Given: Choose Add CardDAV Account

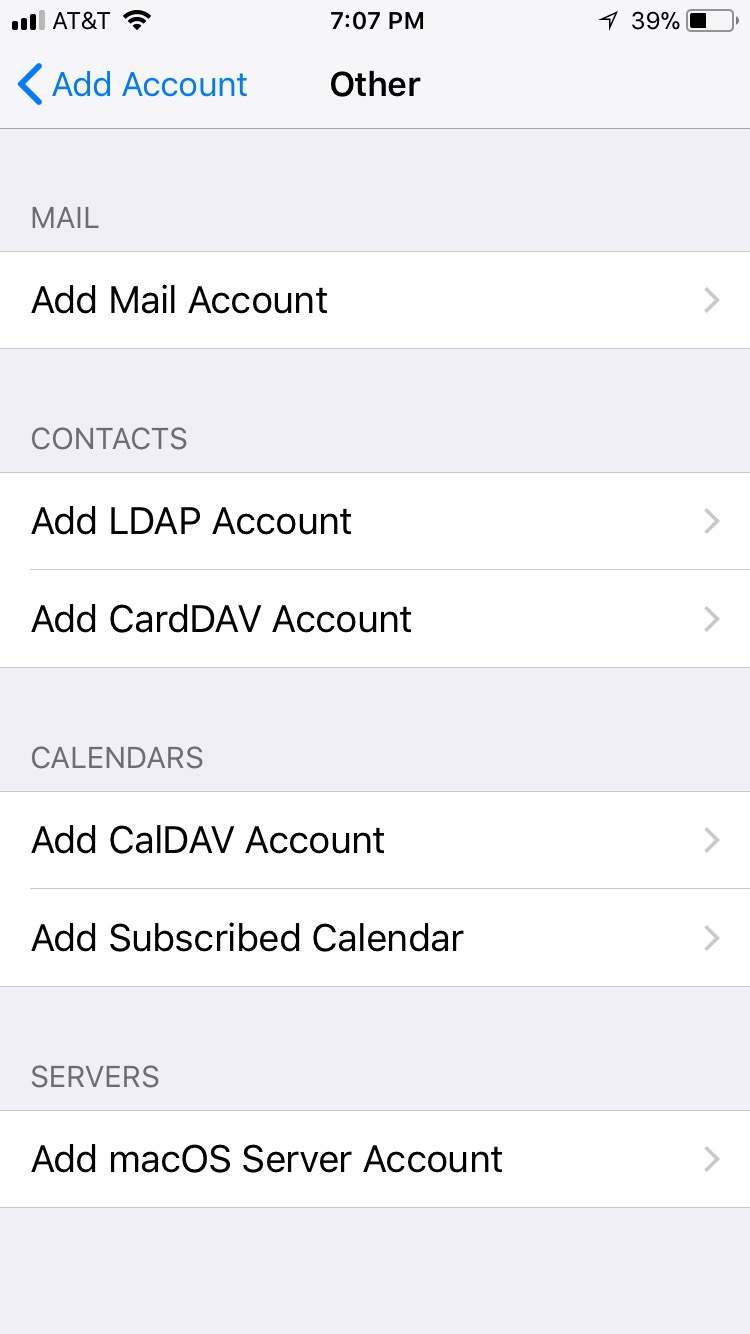Looking at the screenshot, I should (375, 619).
